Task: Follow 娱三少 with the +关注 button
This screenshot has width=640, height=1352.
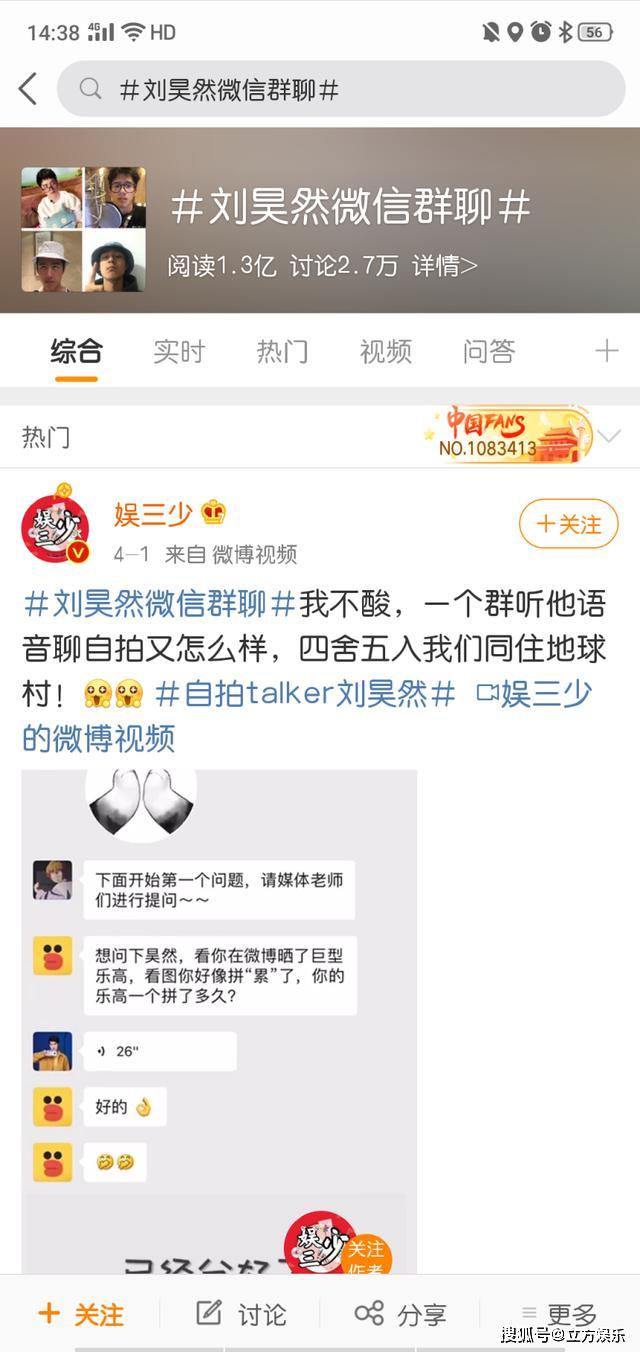Action: tap(569, 524)
